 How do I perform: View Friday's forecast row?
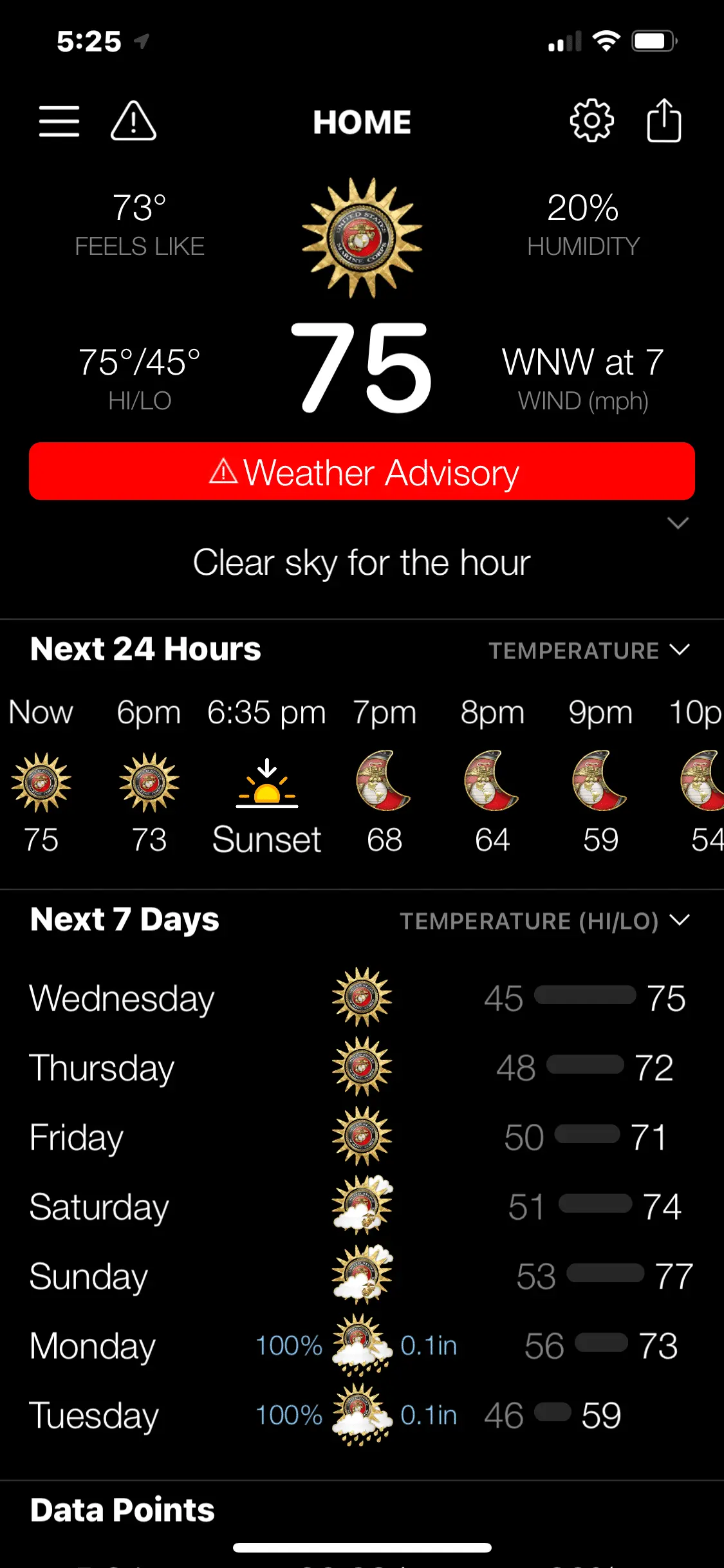point(360,1137)
